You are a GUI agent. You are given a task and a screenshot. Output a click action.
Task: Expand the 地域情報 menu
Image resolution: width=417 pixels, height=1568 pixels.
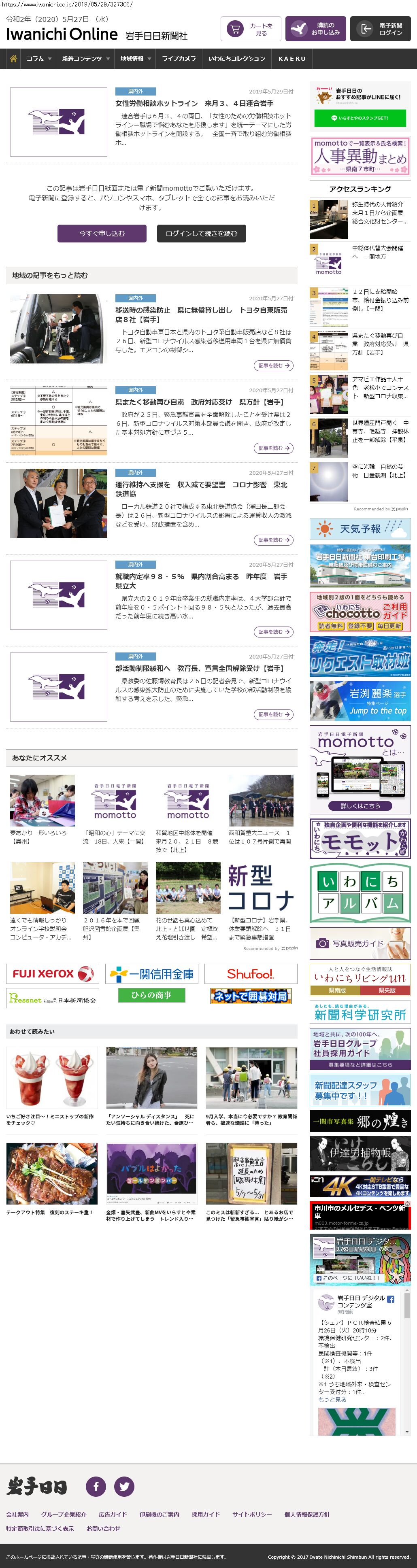[134, 58]
